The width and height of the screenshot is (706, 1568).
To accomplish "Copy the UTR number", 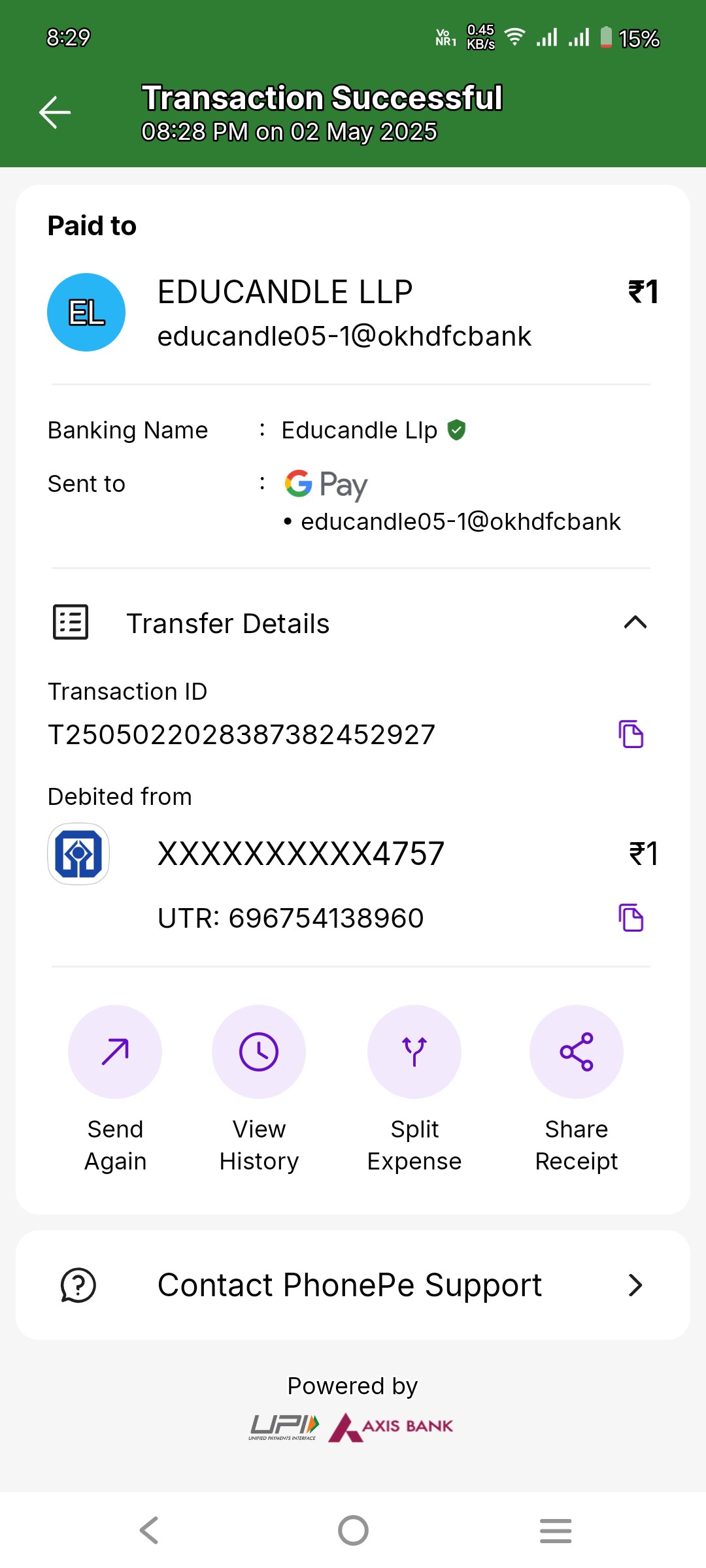I will (631, 918).
